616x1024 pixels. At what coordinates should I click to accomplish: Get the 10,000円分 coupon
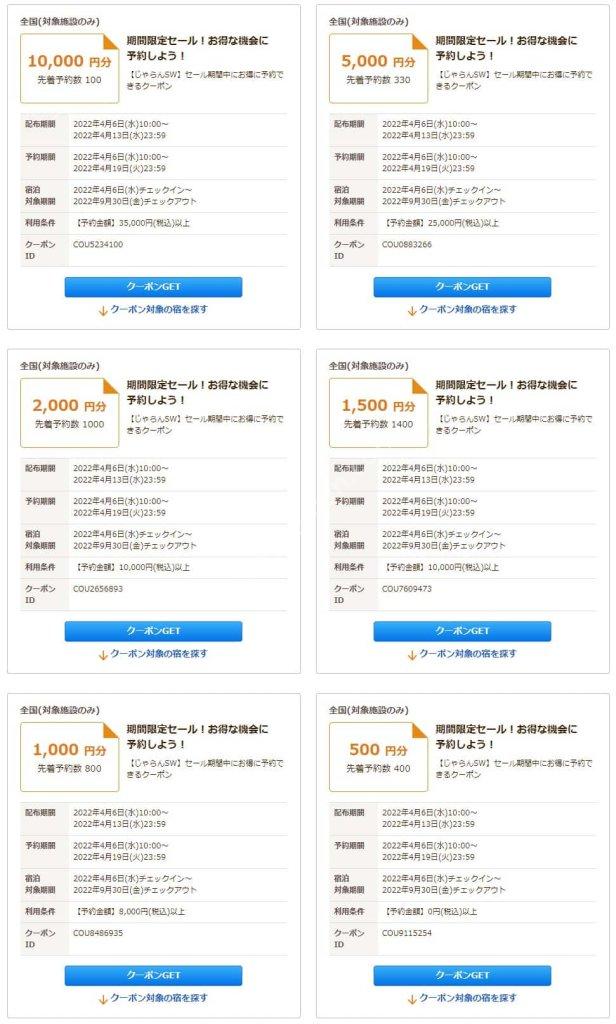tap(154, 287)
